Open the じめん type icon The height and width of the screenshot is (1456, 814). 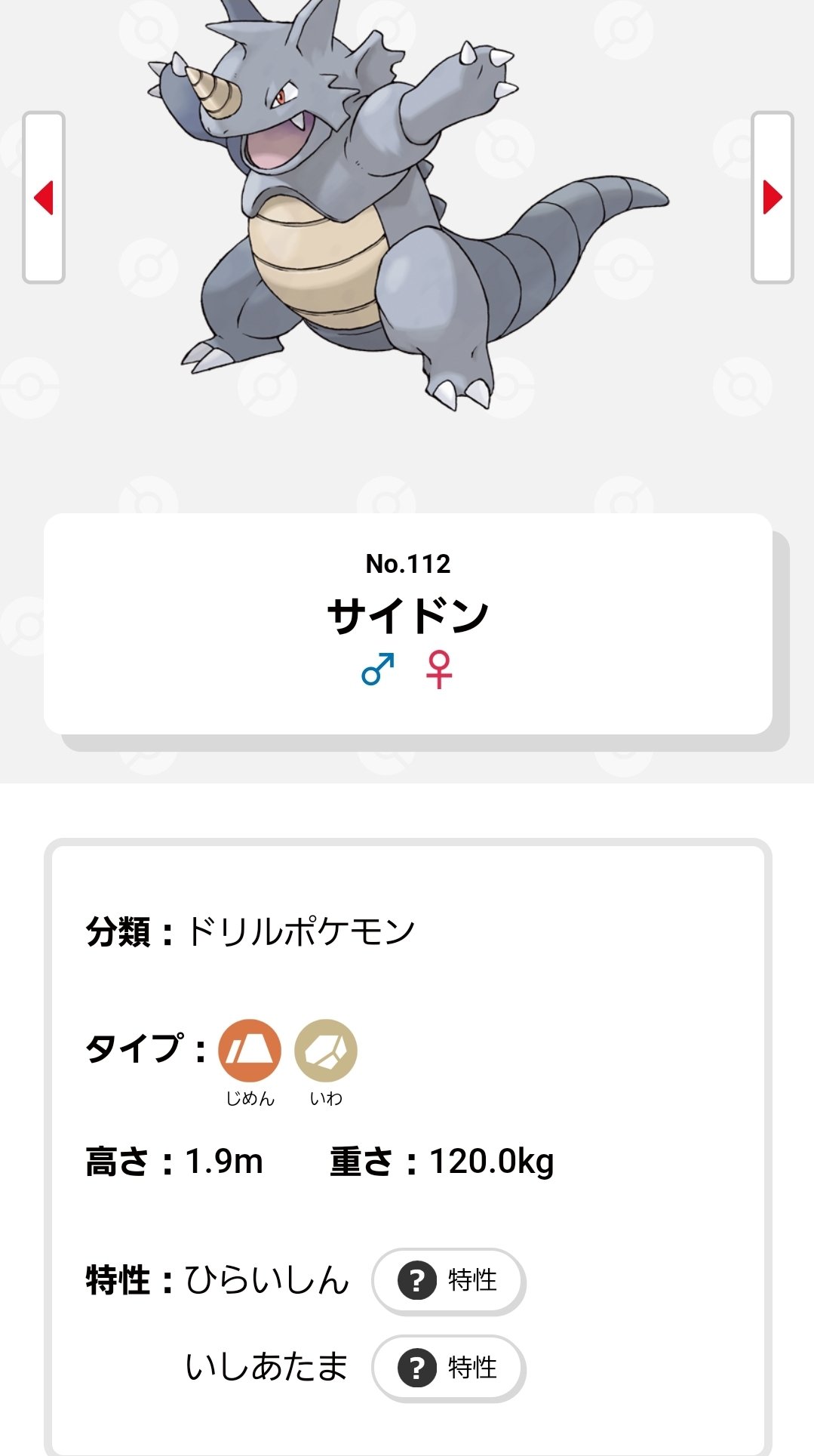click(x=250, y=1051)
